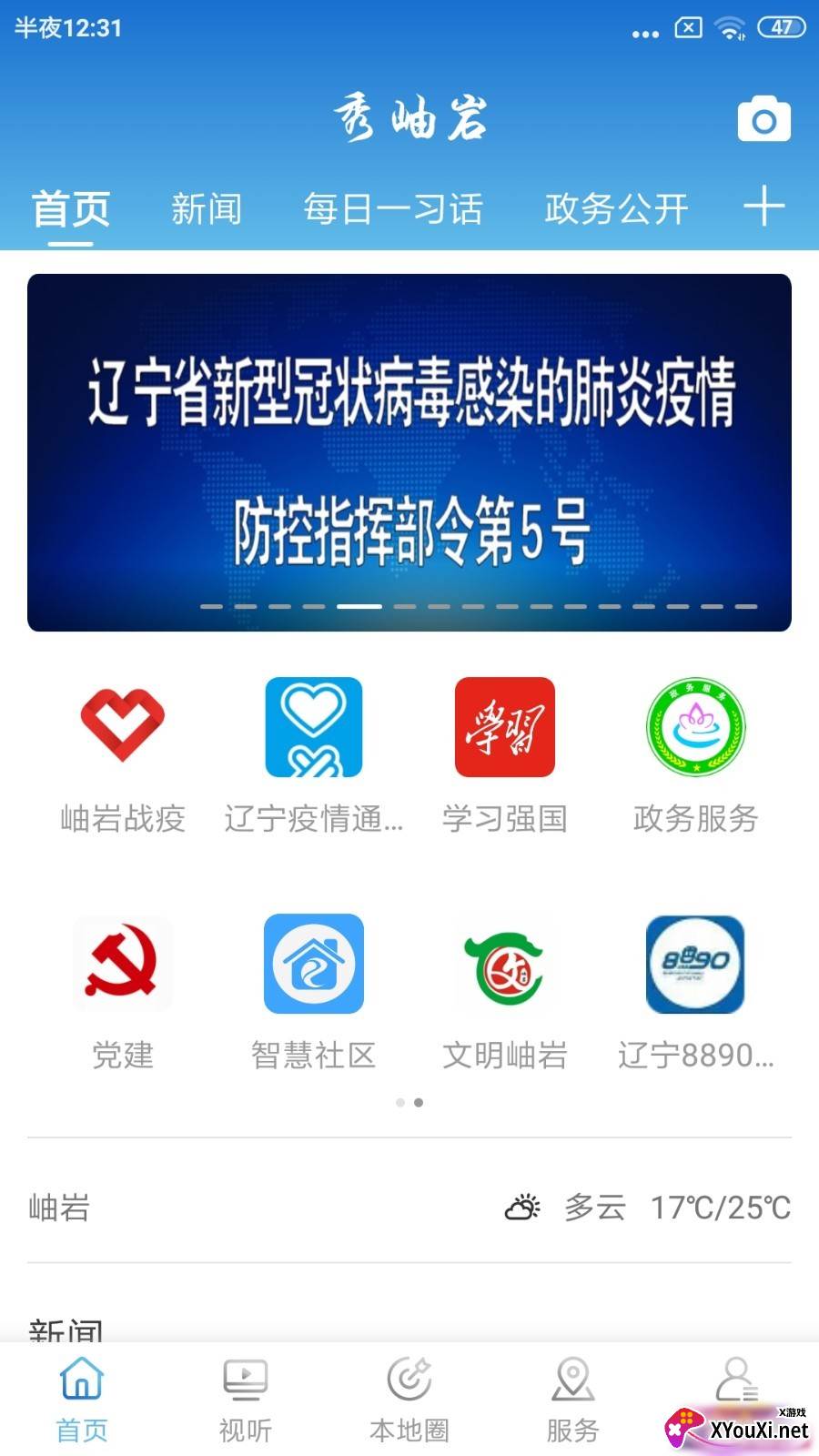Select 首页 in bottom navigation
819x1456 pixels.
pos(82,1399)
